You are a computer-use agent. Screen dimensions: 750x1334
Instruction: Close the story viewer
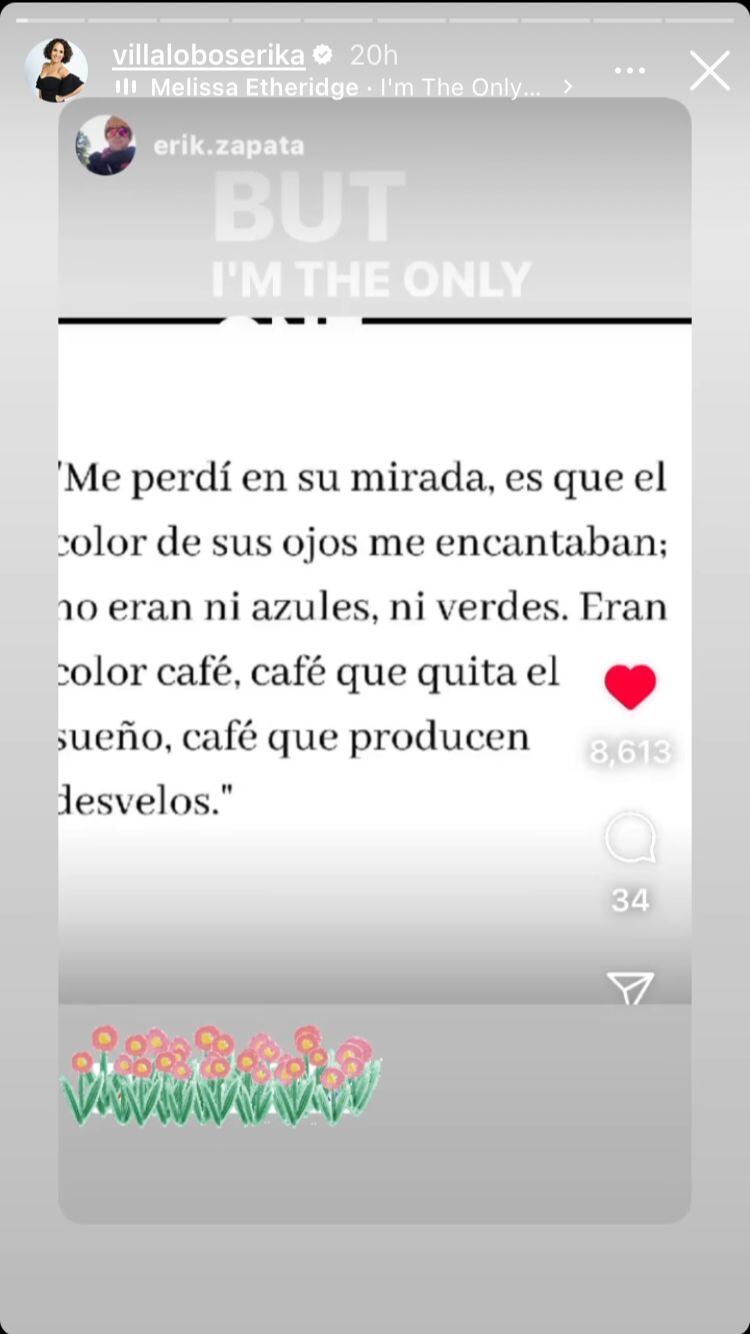click(x=710, y=71)
